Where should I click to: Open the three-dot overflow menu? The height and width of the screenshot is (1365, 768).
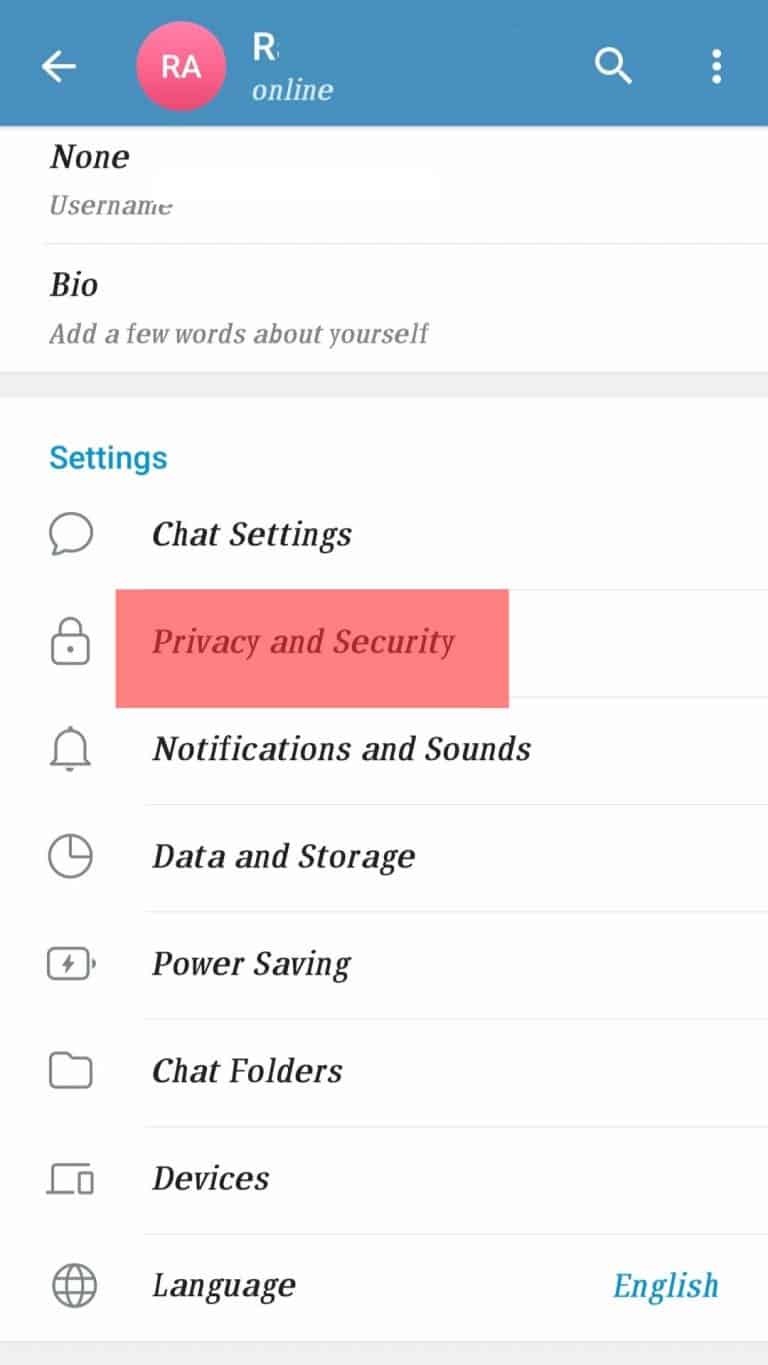tap(716, 65)
